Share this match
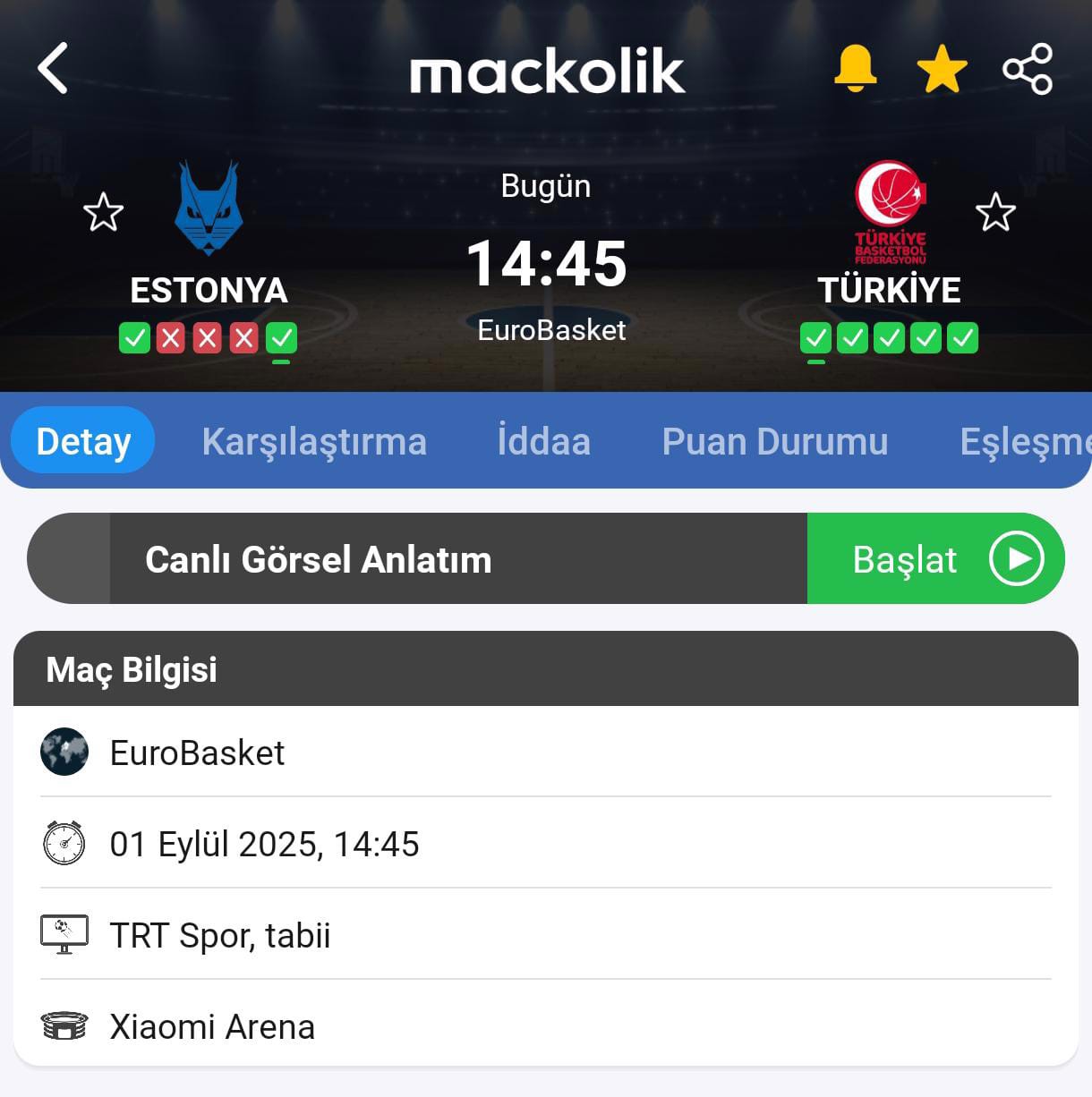 coord(1028,69)
